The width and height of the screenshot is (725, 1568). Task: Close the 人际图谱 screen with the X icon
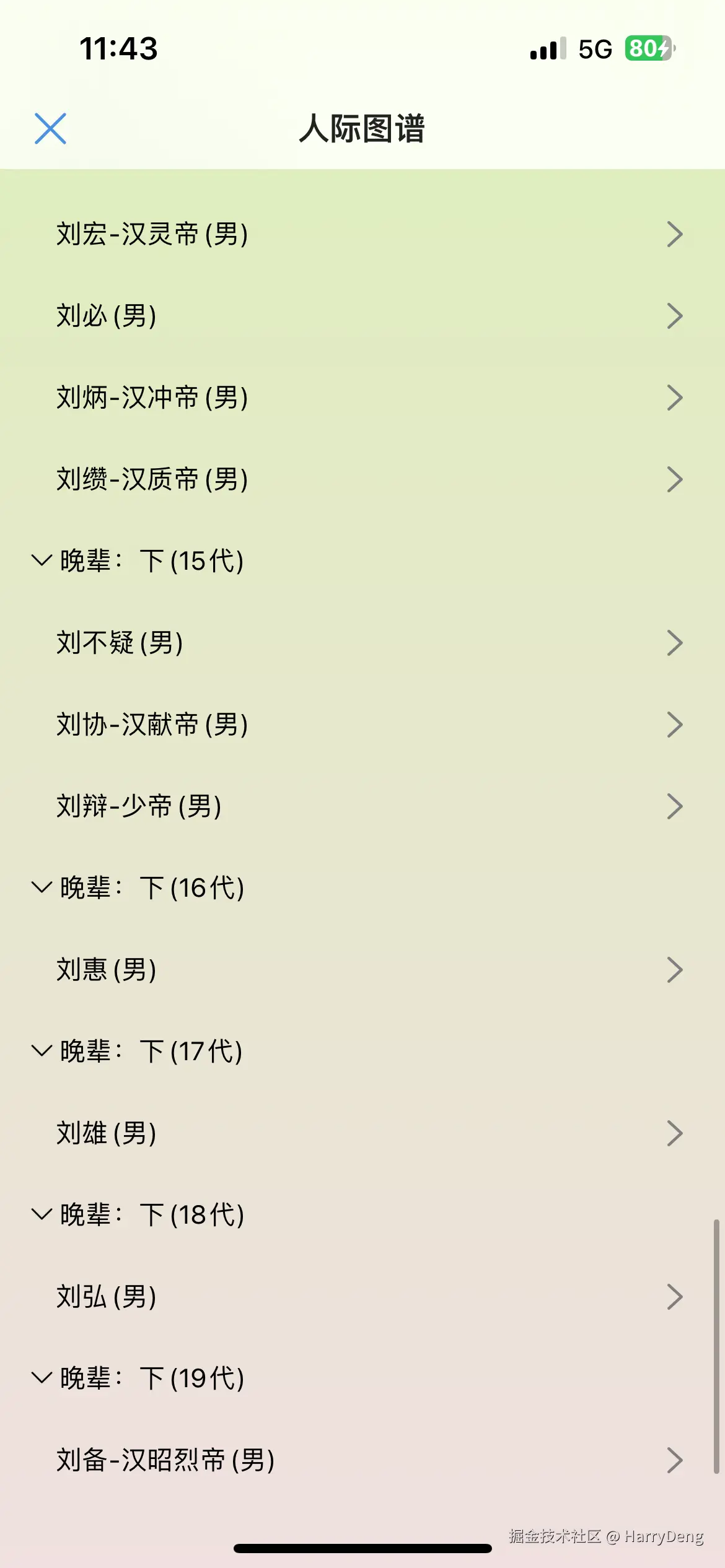coord(51,129)
